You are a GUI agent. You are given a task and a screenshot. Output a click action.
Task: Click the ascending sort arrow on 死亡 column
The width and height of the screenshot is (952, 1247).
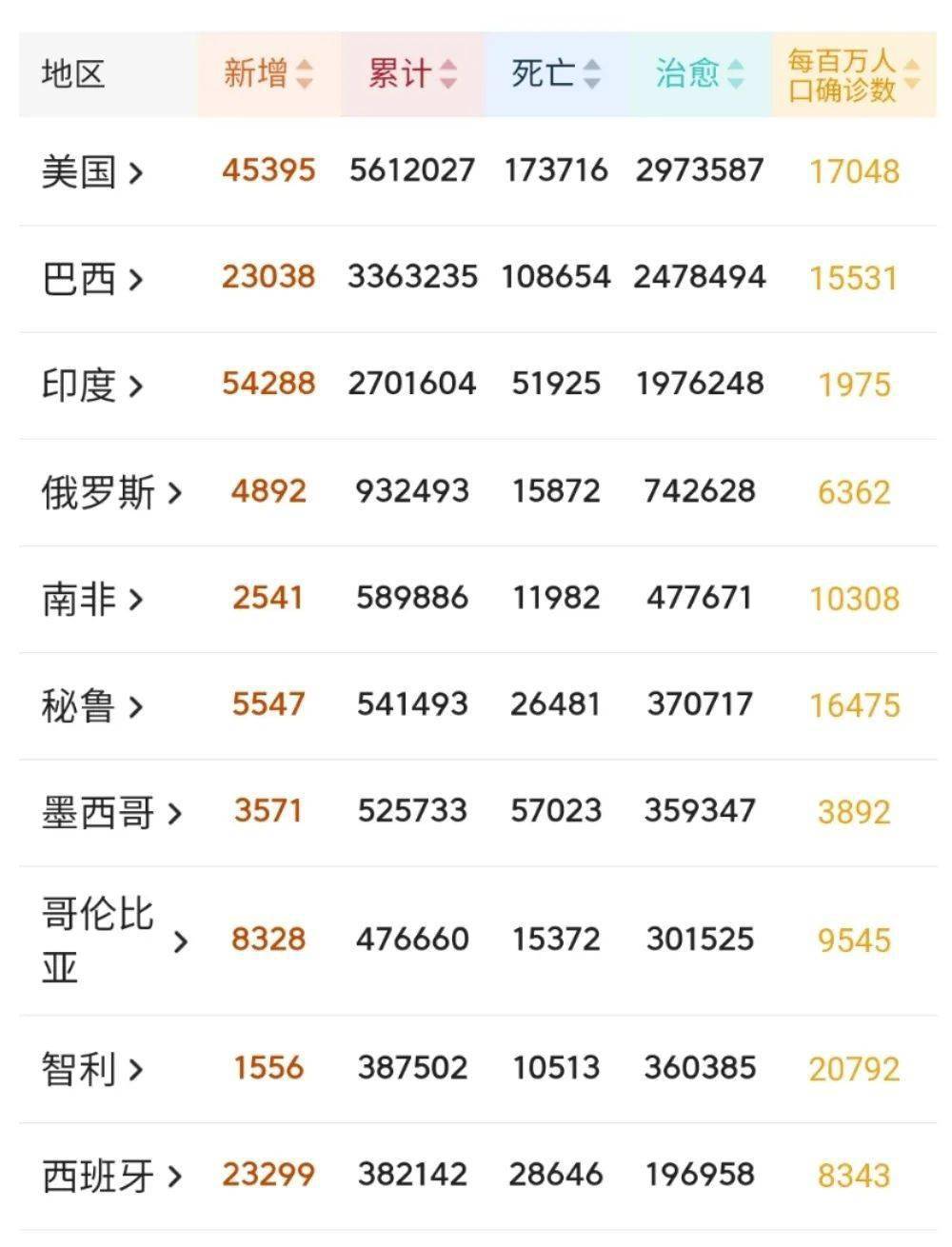tap(592, 67)
